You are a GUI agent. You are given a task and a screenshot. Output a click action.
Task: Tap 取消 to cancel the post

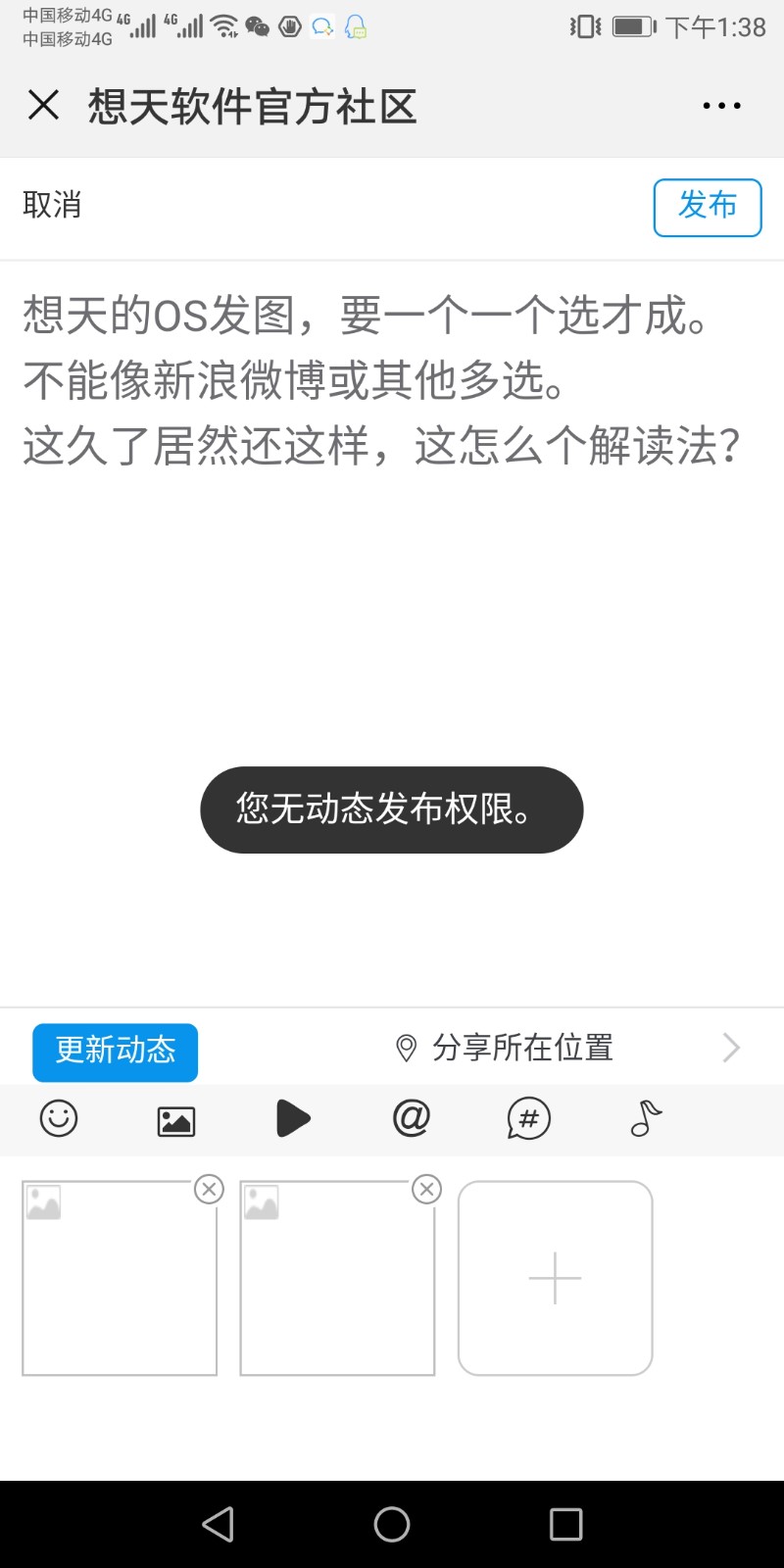52,206
